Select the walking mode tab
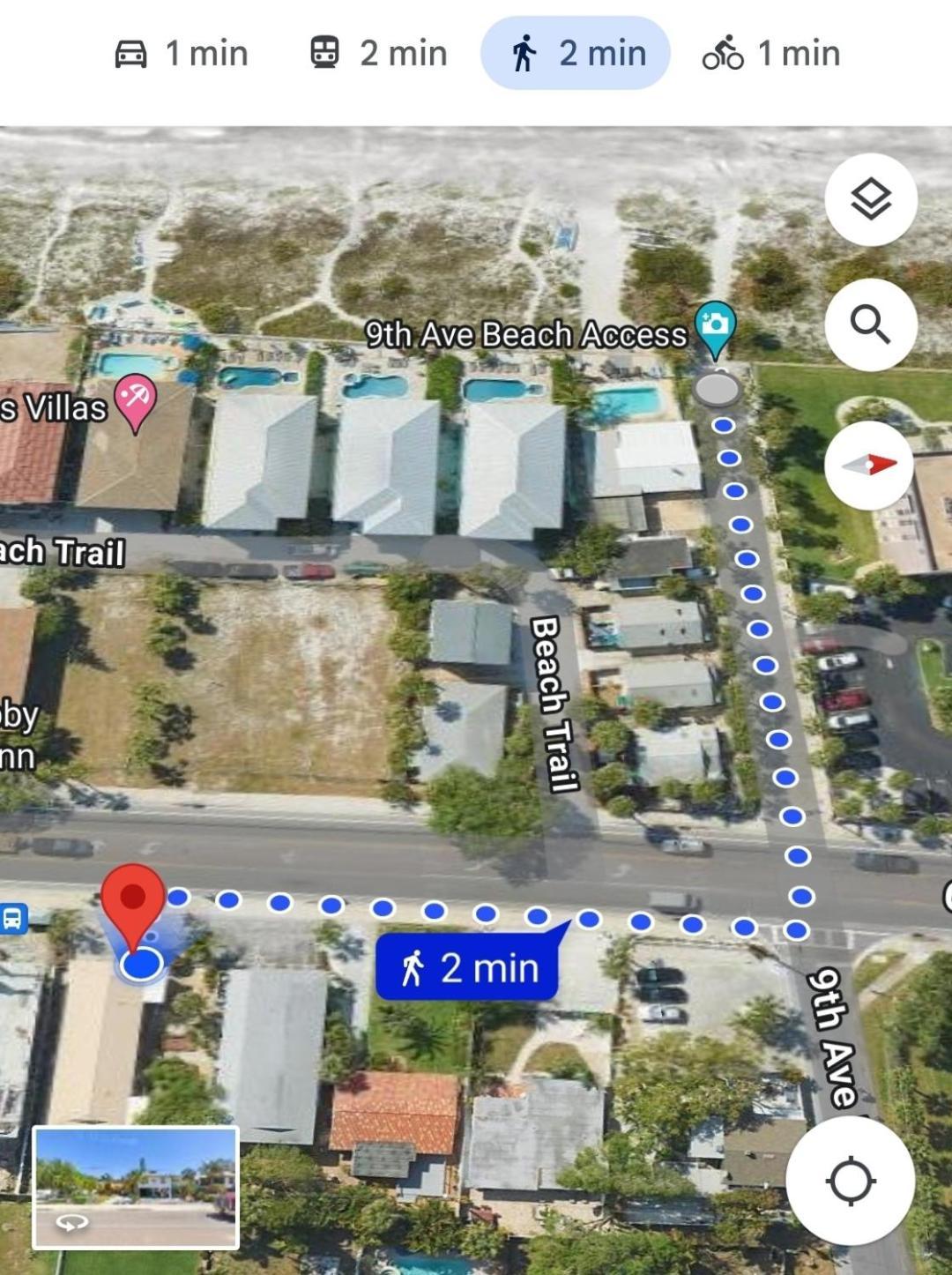952x1275 pixels. (x=576, y=54)
